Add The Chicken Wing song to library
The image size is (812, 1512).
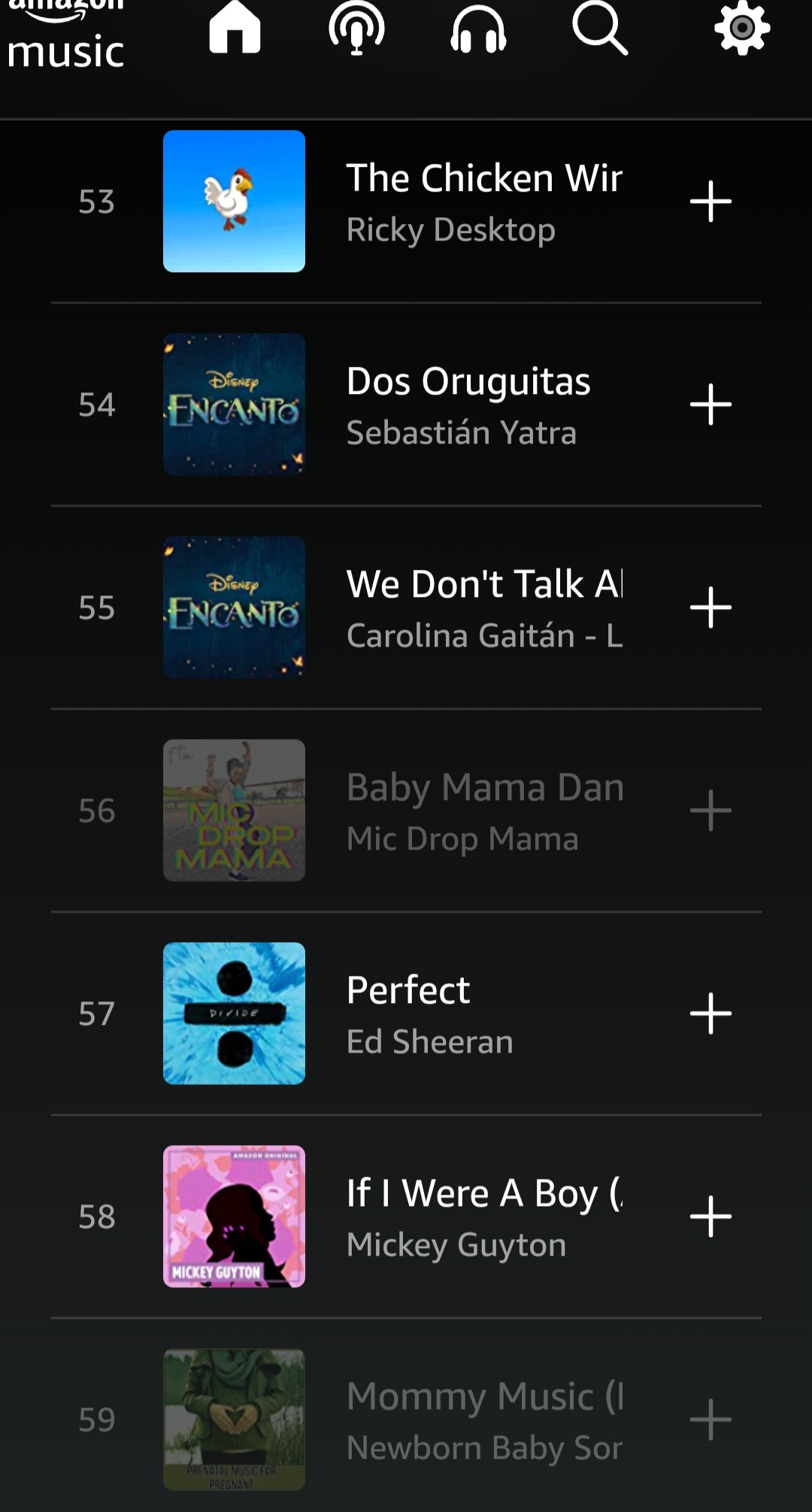click(710, 201)
